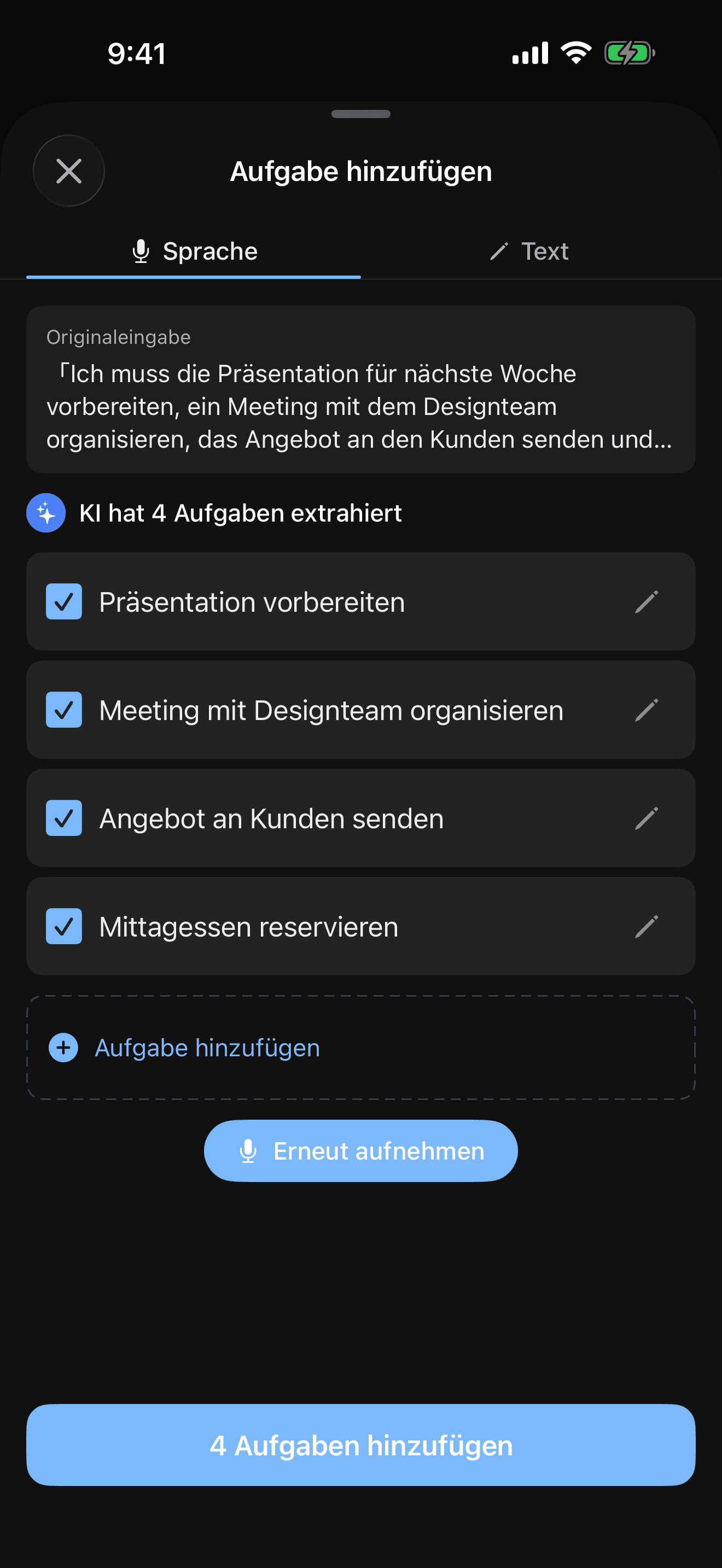Open pencil editor for "Meeting mit Designteam organisieren"

[x=647, y=710]
